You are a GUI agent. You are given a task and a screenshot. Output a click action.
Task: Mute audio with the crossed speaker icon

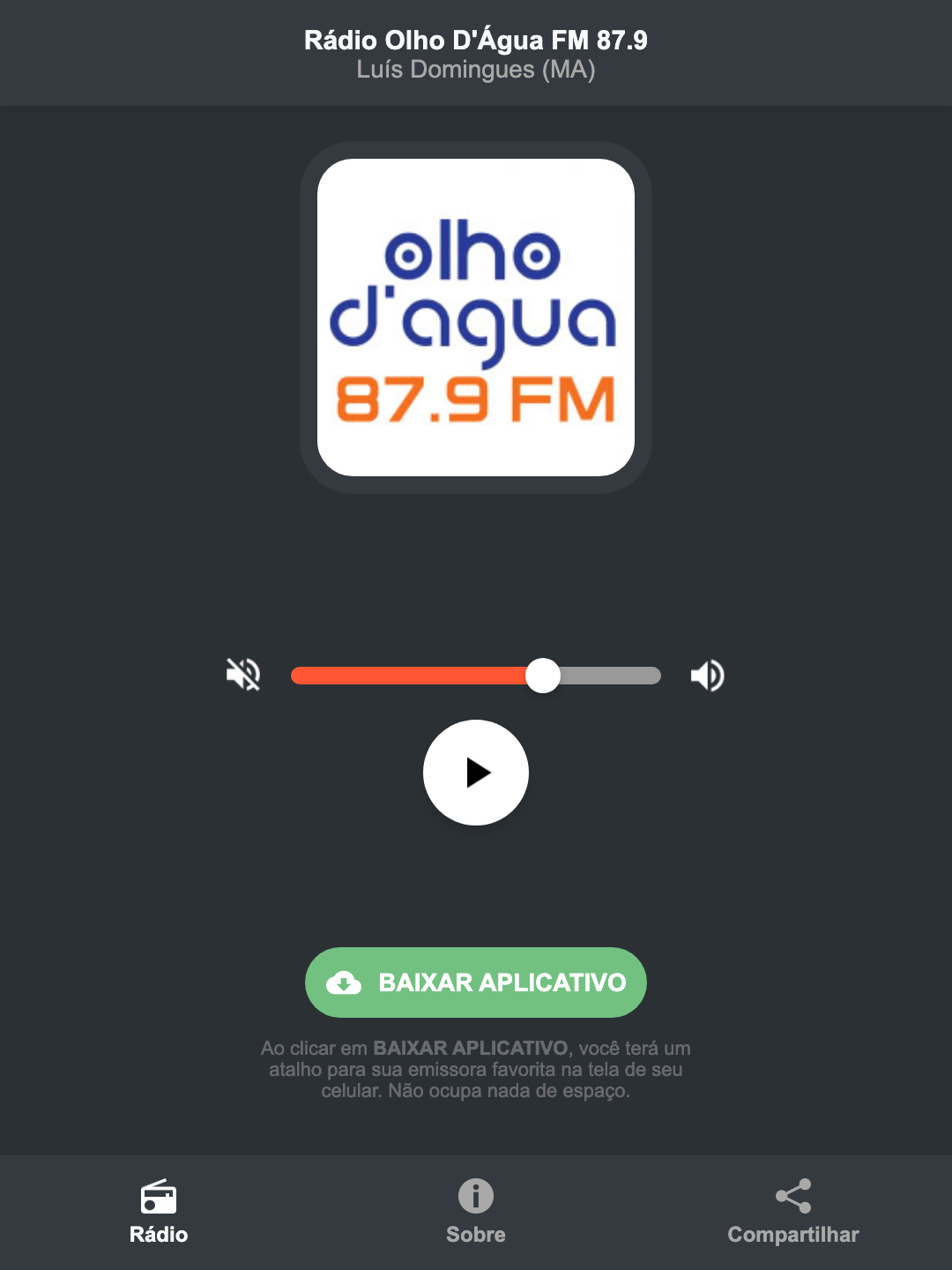(242, 675)
